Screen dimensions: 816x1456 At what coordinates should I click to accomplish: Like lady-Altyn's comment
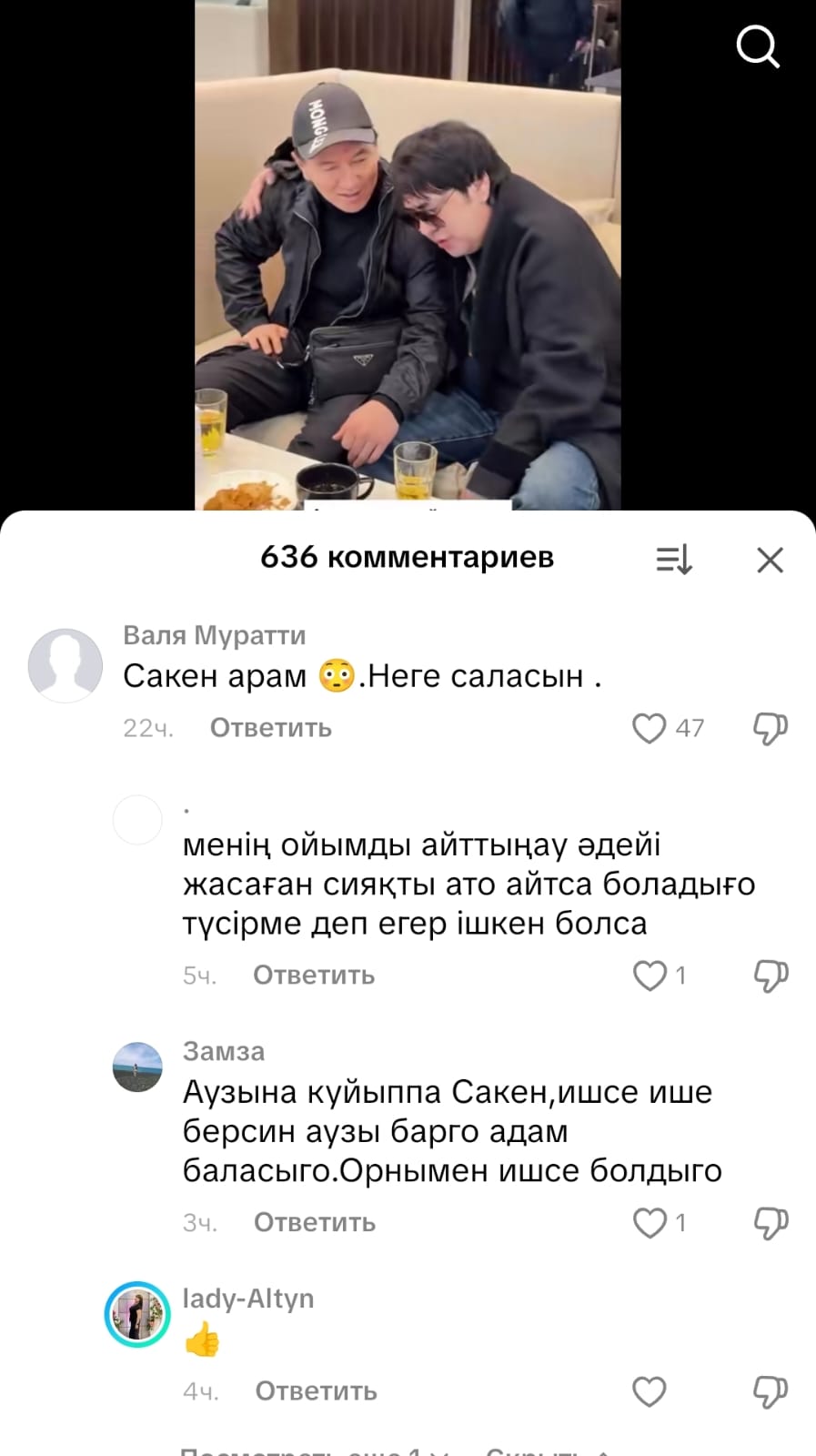pyautogui.click(x=650, y=1390)
